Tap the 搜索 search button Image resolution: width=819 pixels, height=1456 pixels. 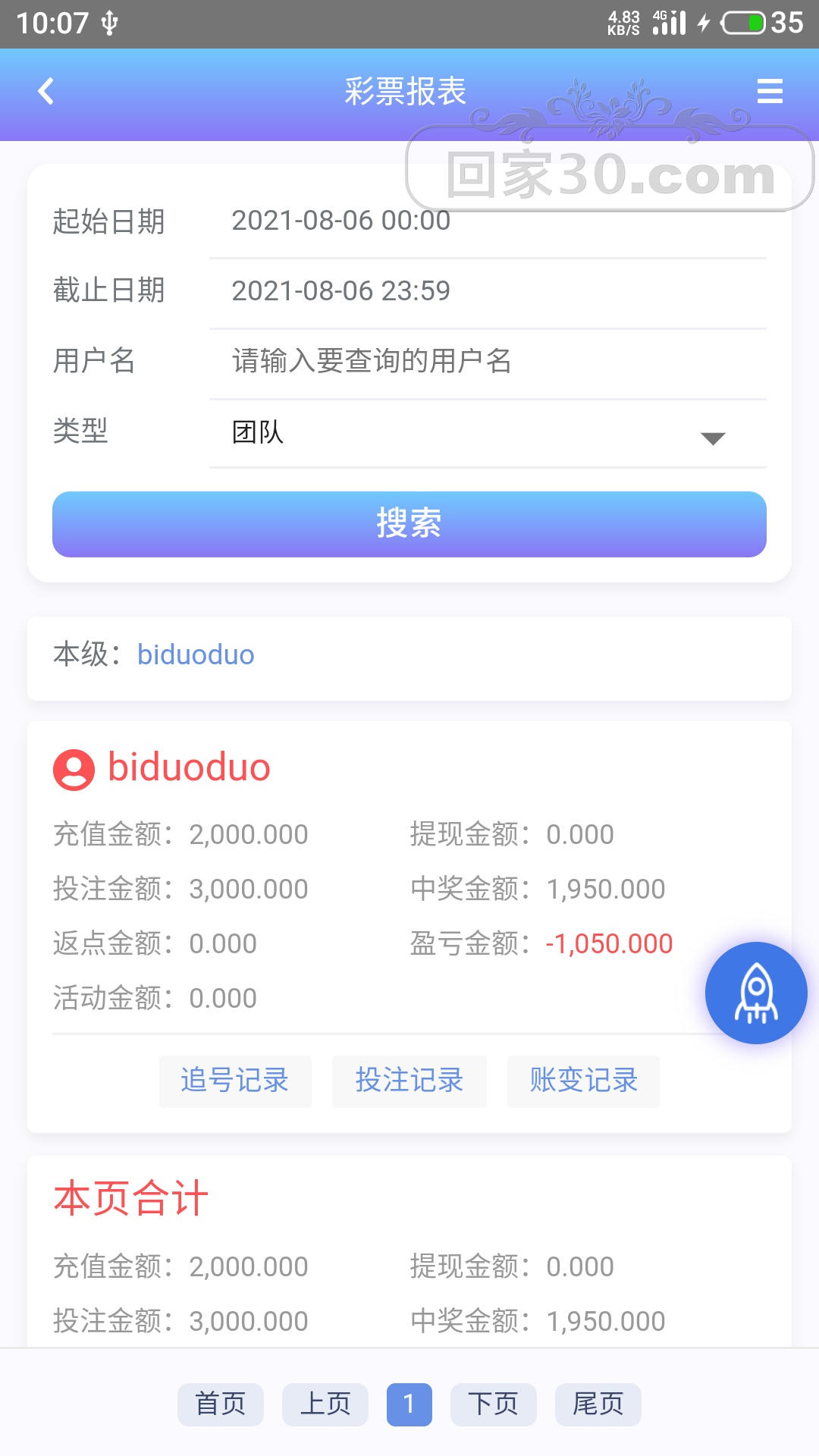tap(409, 524)
